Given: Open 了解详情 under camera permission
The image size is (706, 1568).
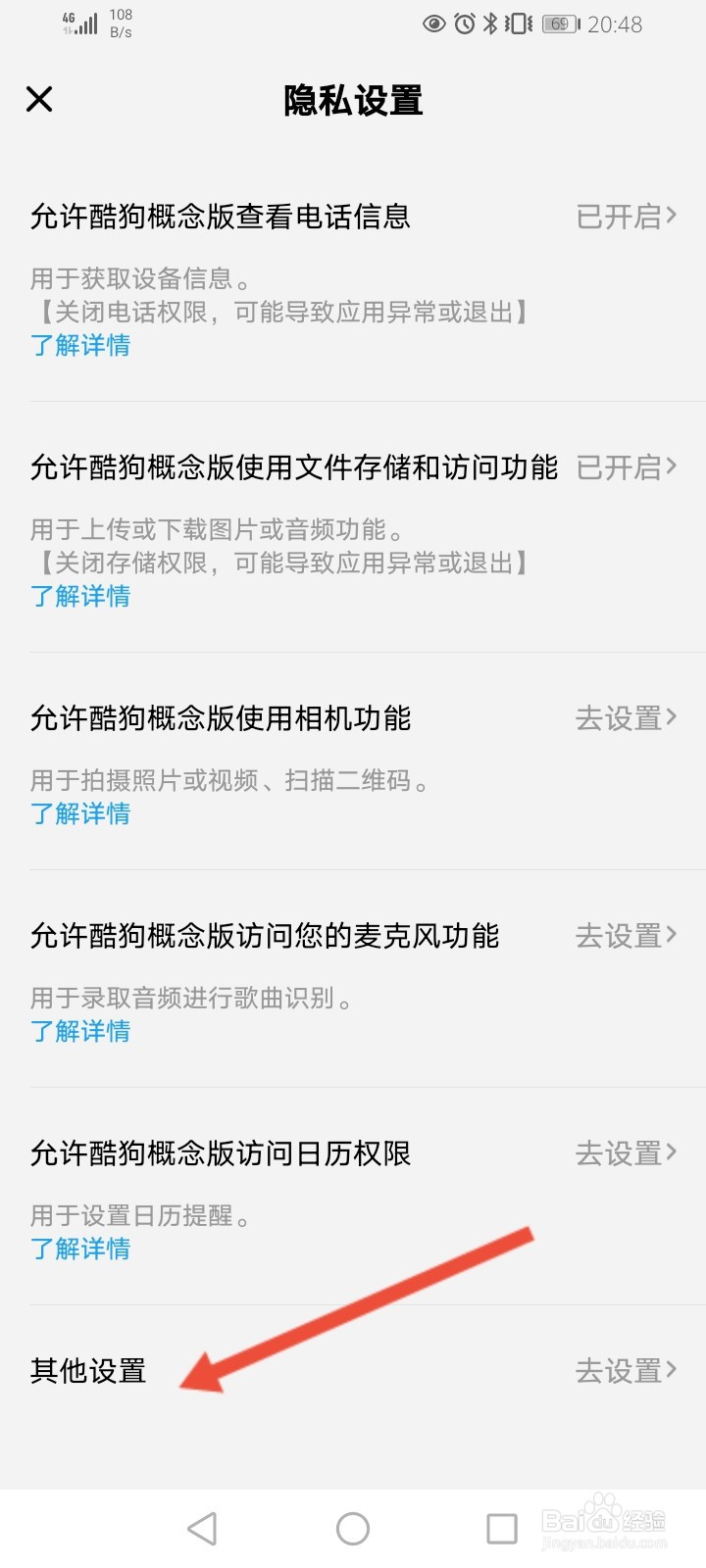Looking at the screenshot, I should (79, 814).
